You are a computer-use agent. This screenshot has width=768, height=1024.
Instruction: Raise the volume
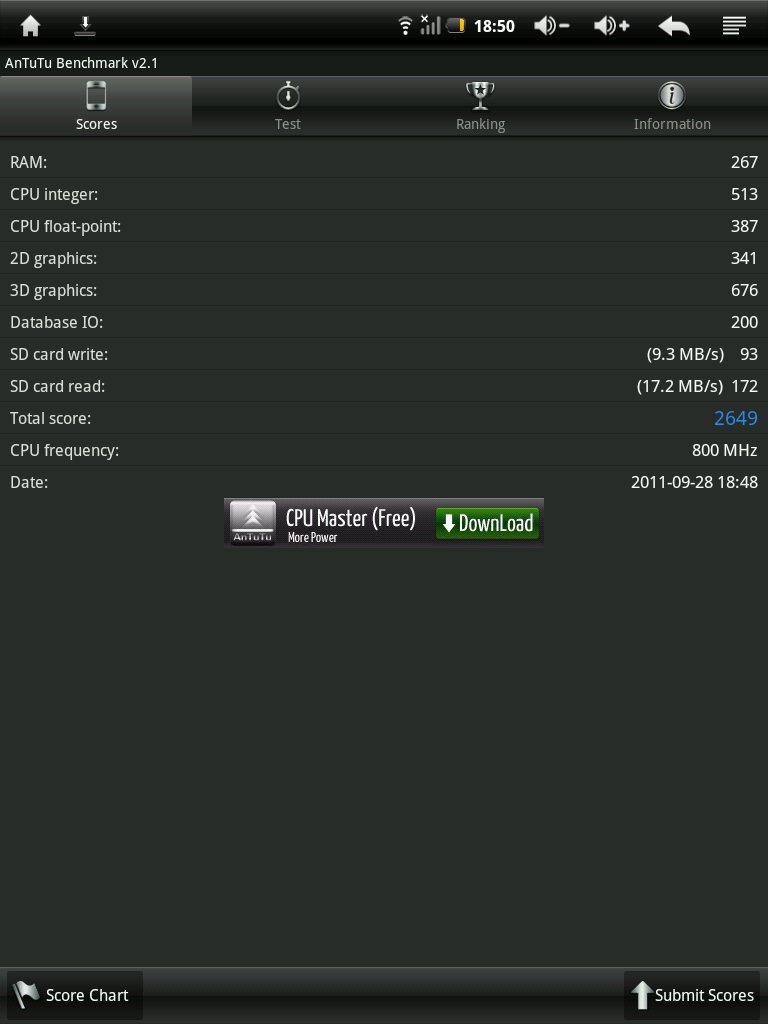pyautogui.click(x=611, y=26)
